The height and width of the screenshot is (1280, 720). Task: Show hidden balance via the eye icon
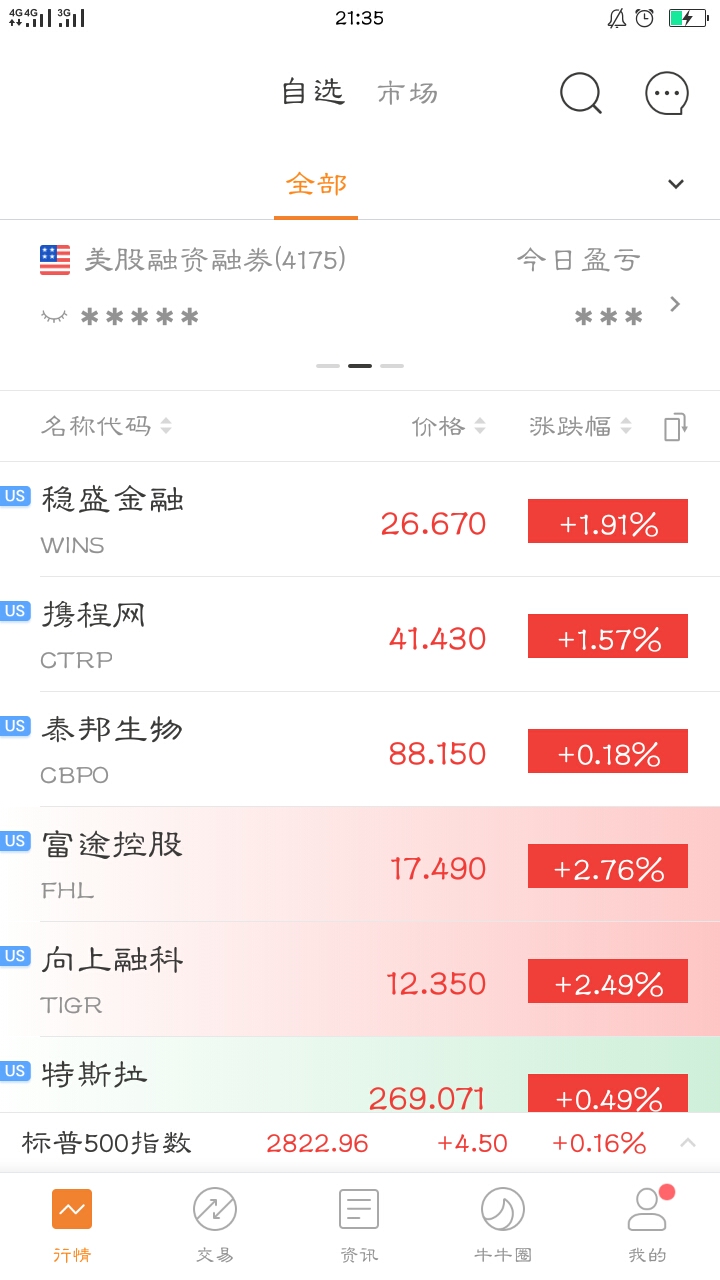[54, 317]
